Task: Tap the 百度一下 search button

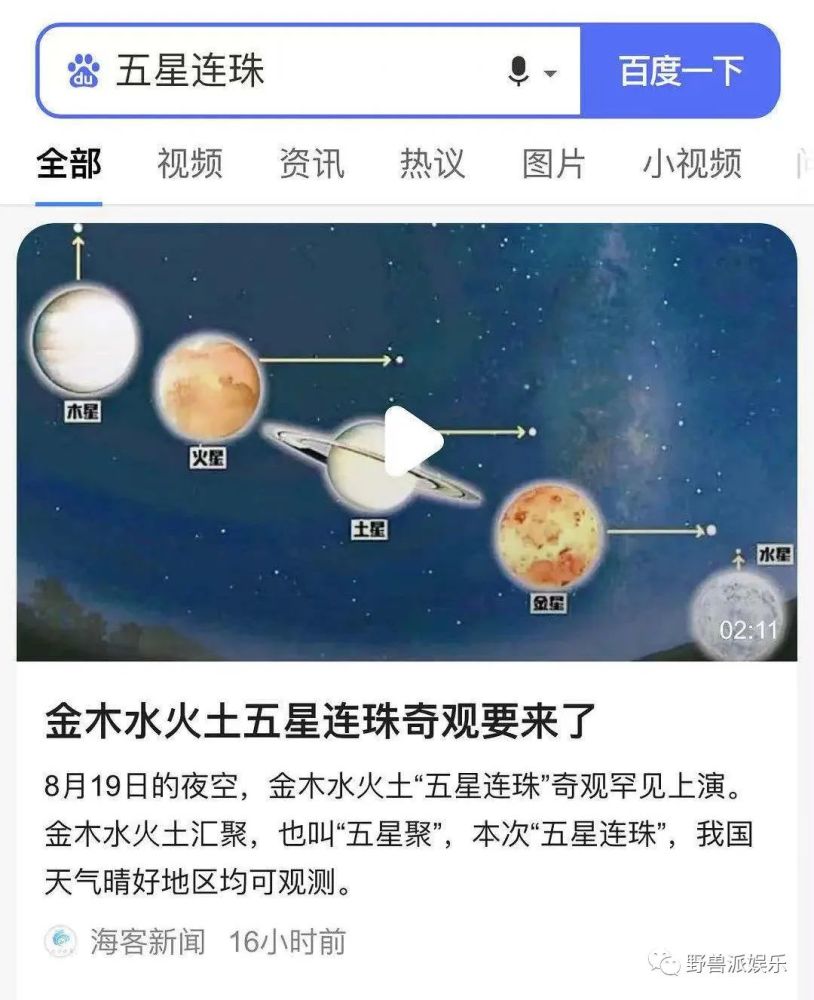Action: [680, 71]
